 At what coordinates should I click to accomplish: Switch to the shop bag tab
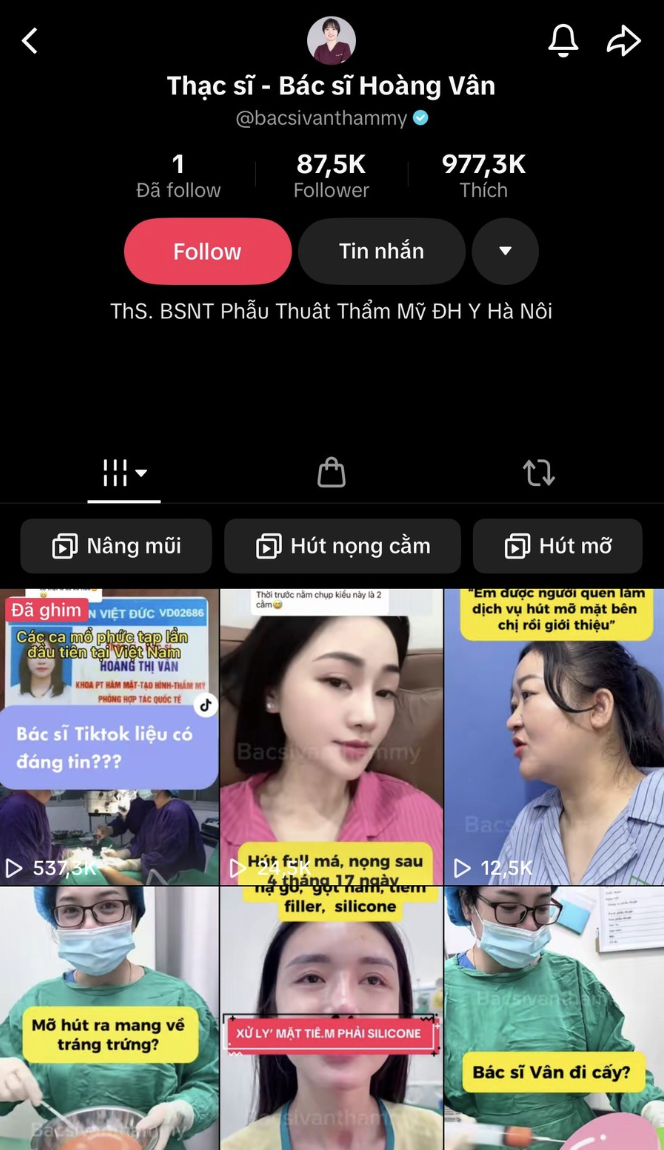click(331, 473)
